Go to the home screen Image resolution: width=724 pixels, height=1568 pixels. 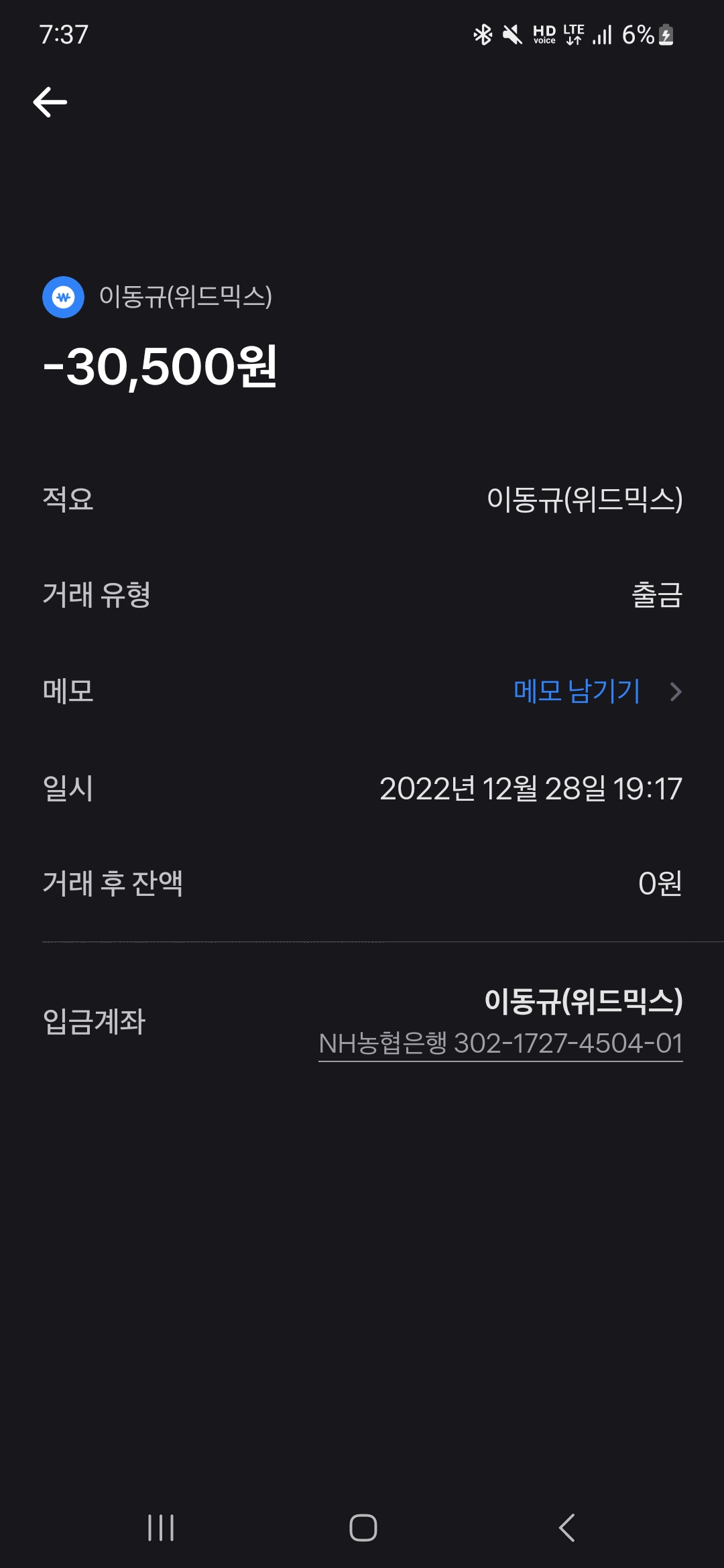[x=363, y=1528]
